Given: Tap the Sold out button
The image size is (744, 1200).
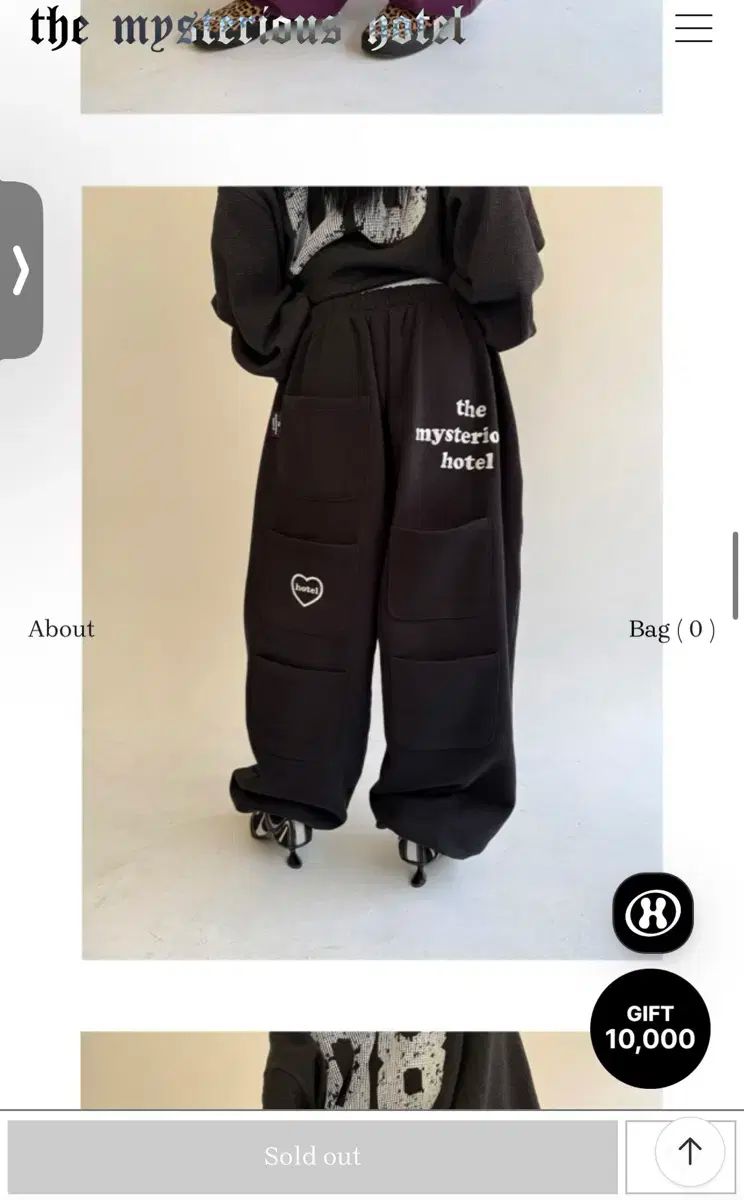Looking at the screenshot, I should tap(312, 1156).
